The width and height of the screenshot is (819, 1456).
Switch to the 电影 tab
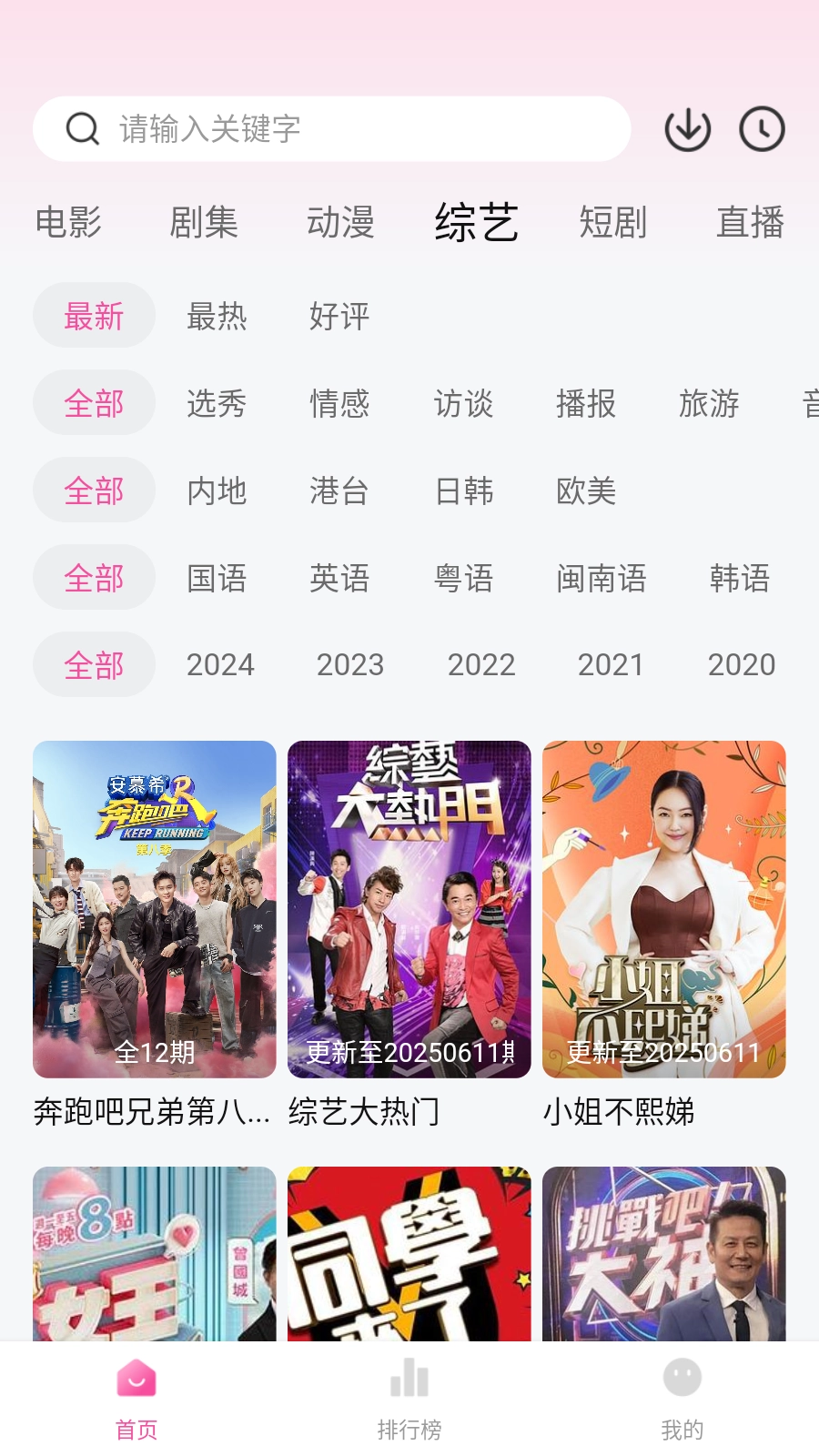[68, 223]
